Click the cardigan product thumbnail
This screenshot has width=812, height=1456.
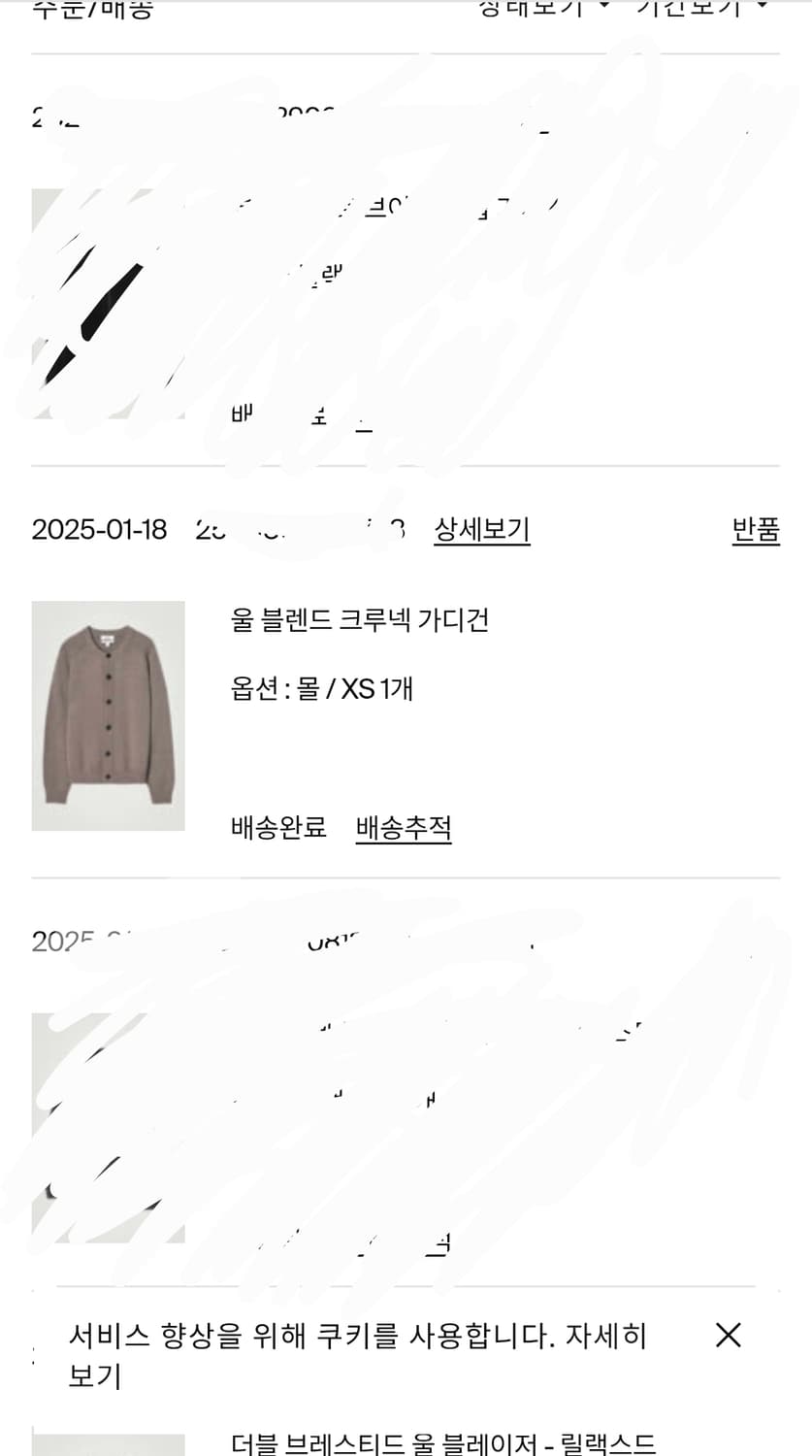[x=109, y=716]
